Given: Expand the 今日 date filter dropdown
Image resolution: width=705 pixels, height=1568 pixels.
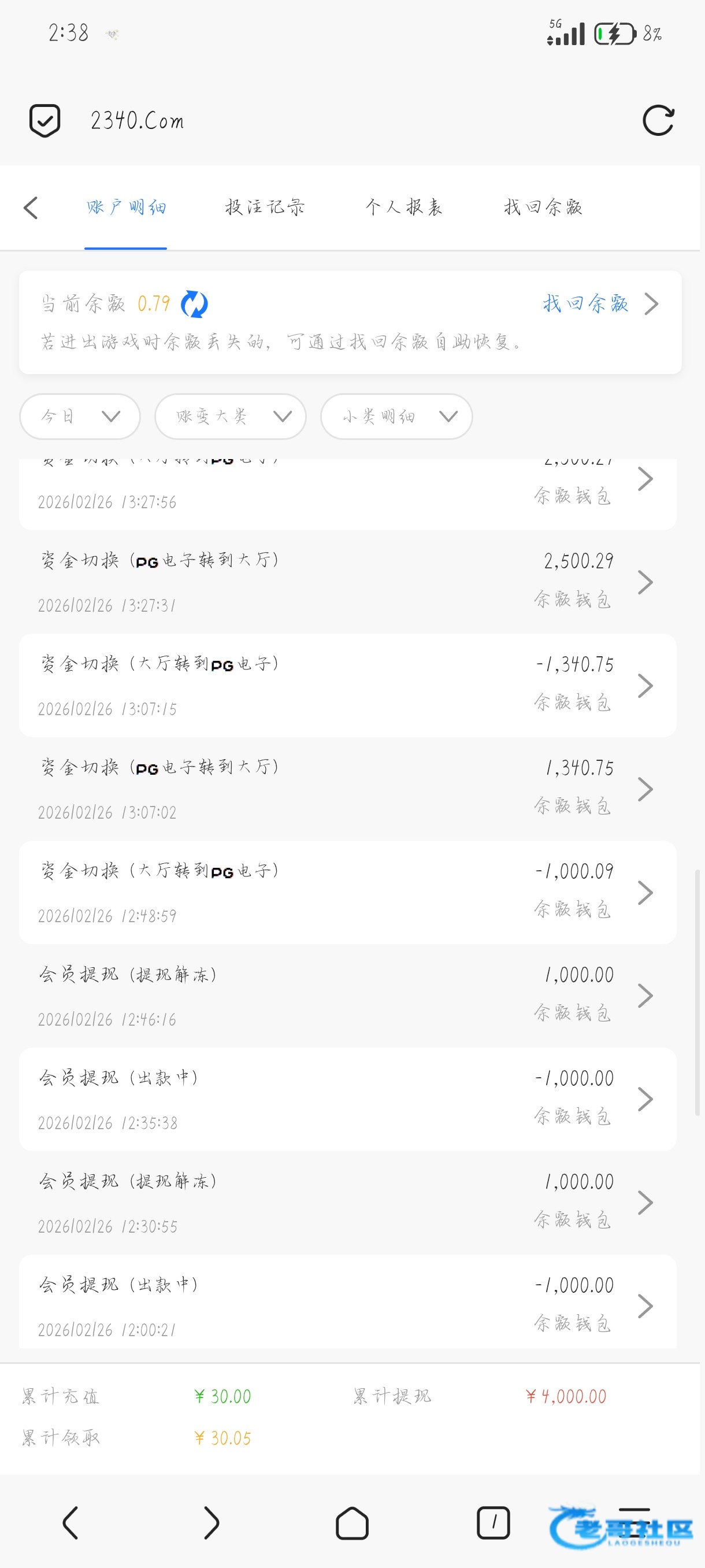Looking at the screenshot, I should click(x=80, y=416).
